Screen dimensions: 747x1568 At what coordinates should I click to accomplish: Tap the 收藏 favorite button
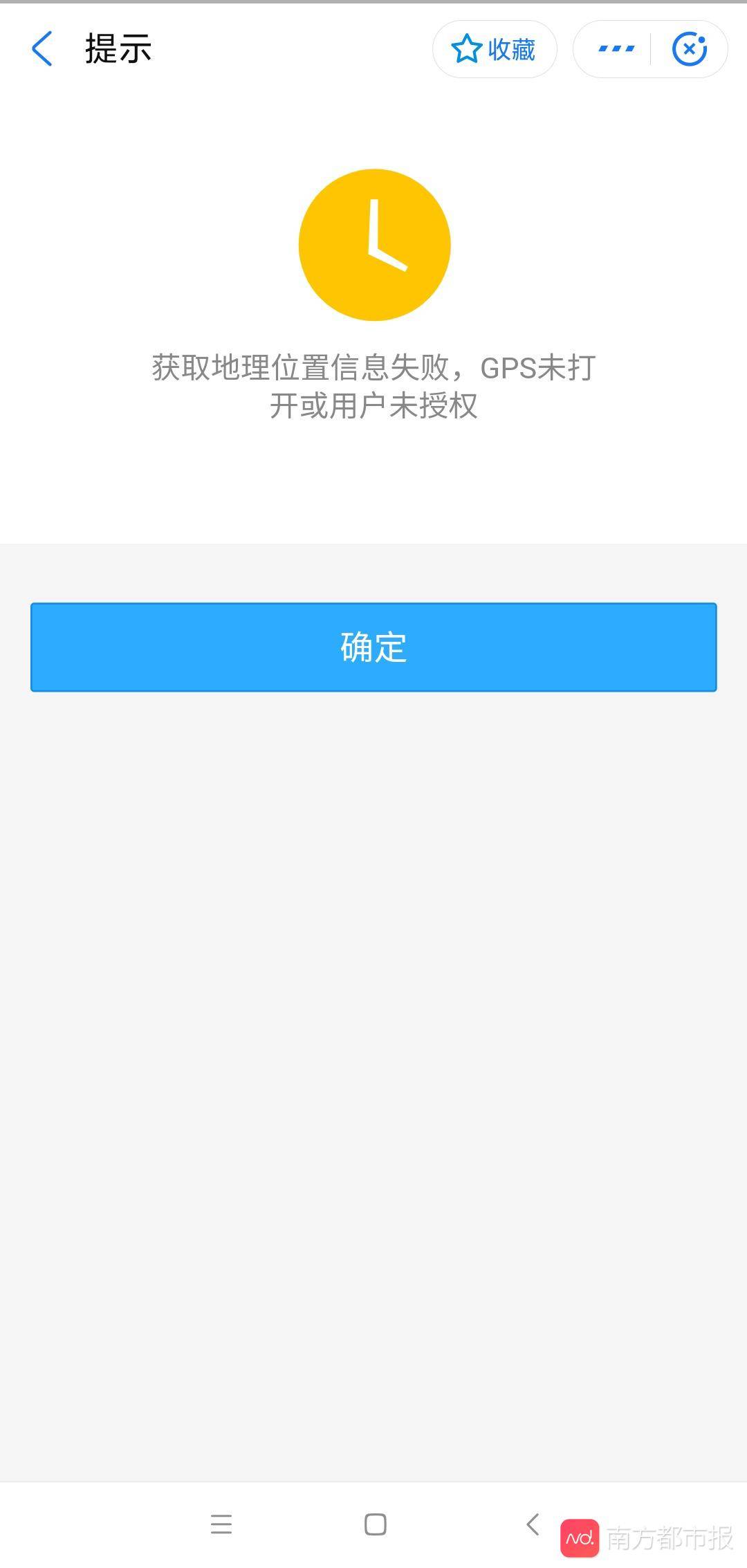(494, 49)
